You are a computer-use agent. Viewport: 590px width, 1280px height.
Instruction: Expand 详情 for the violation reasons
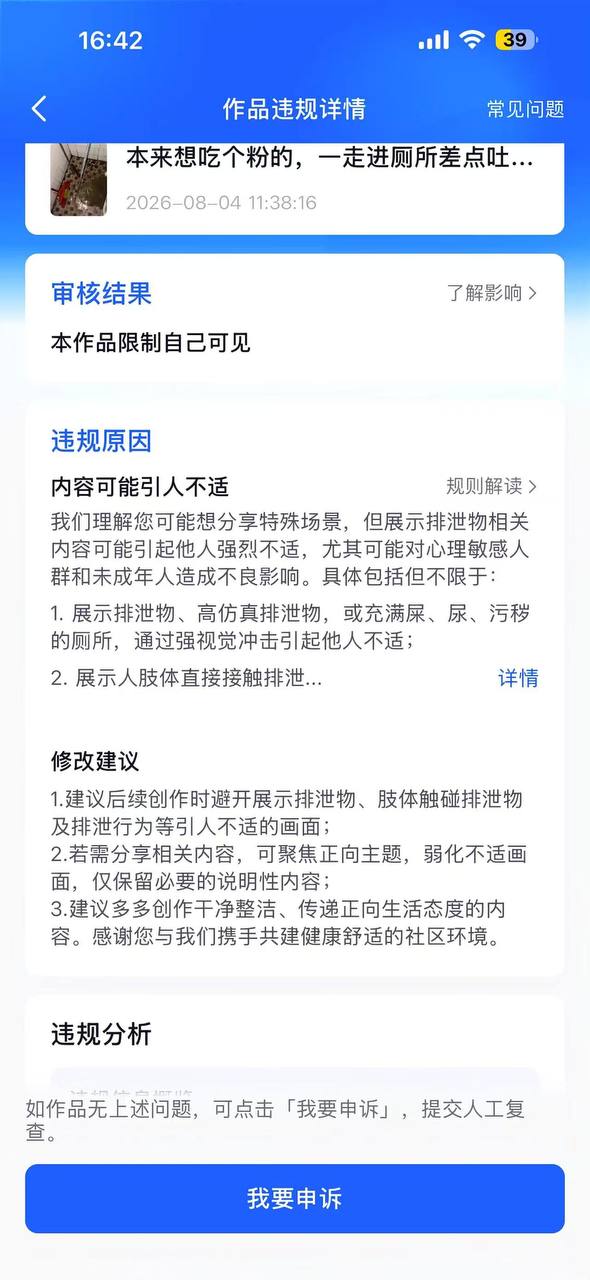(x=518, y=678)
